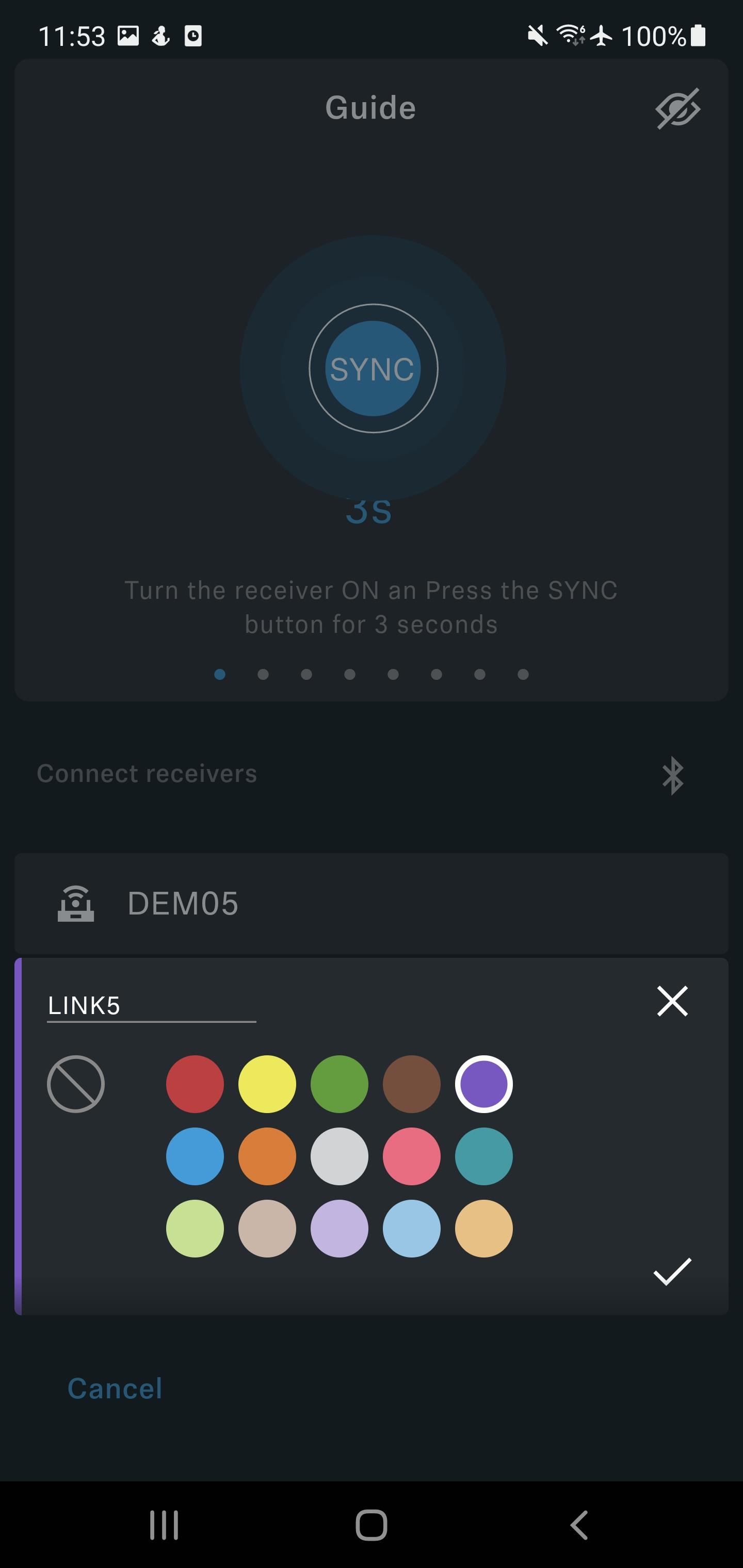Go back using system navigation

(579, 1525)
